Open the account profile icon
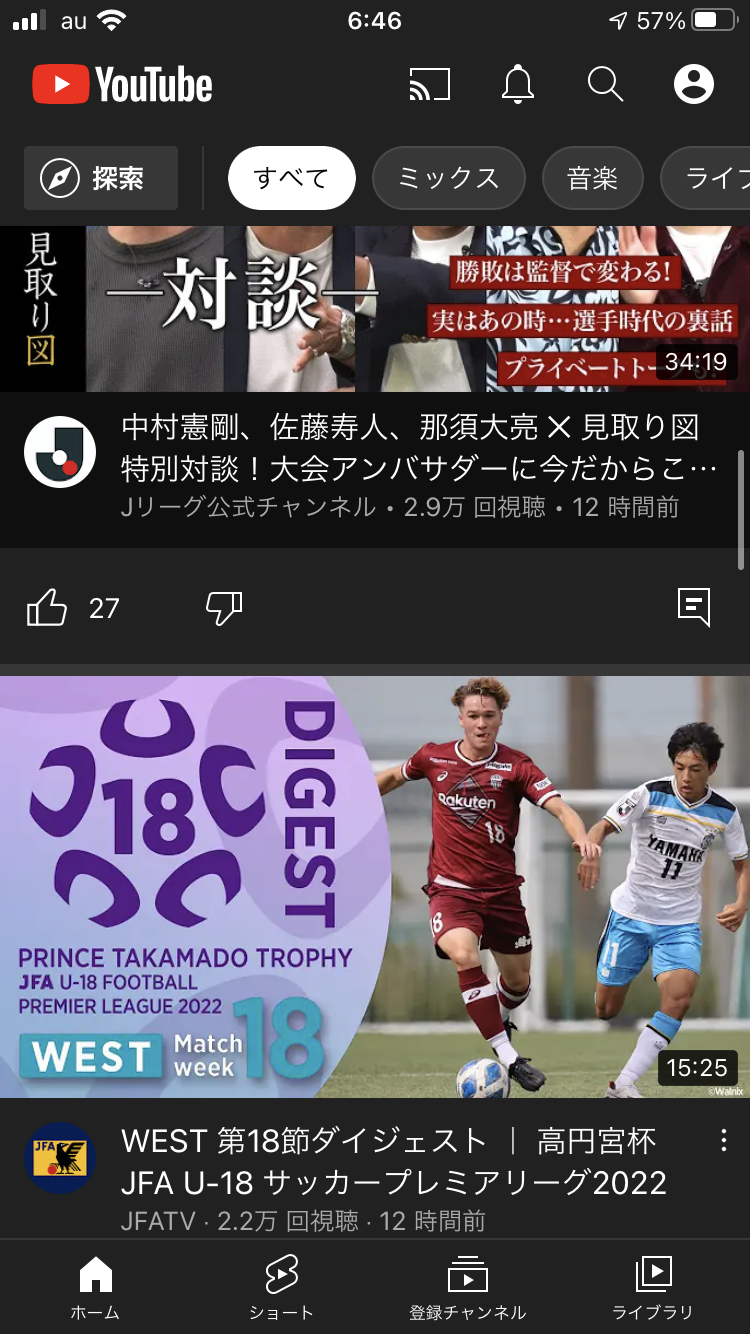750x1334 pixels. (x=693, y=85)
